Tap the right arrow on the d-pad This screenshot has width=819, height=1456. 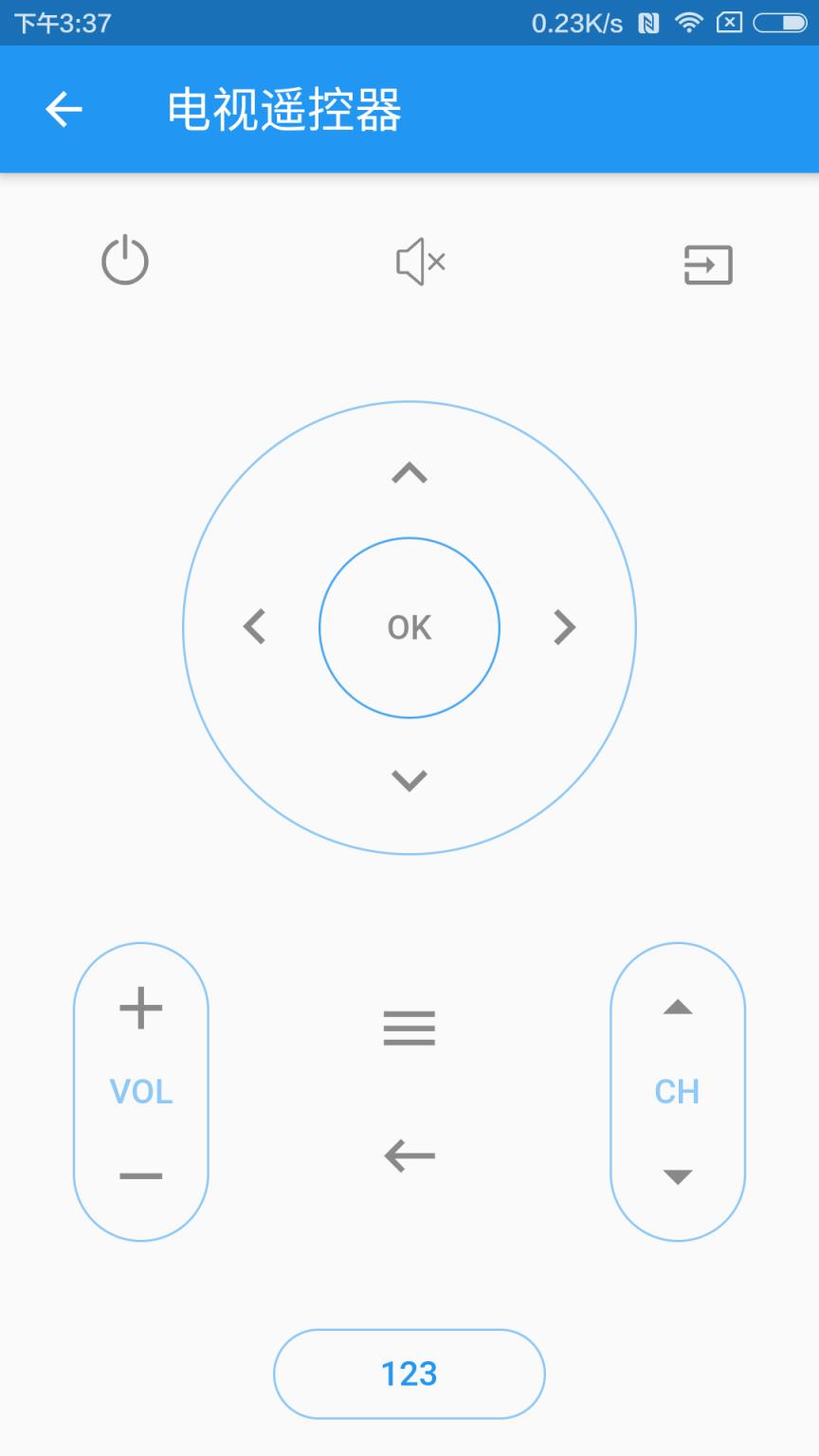[565, 627]
